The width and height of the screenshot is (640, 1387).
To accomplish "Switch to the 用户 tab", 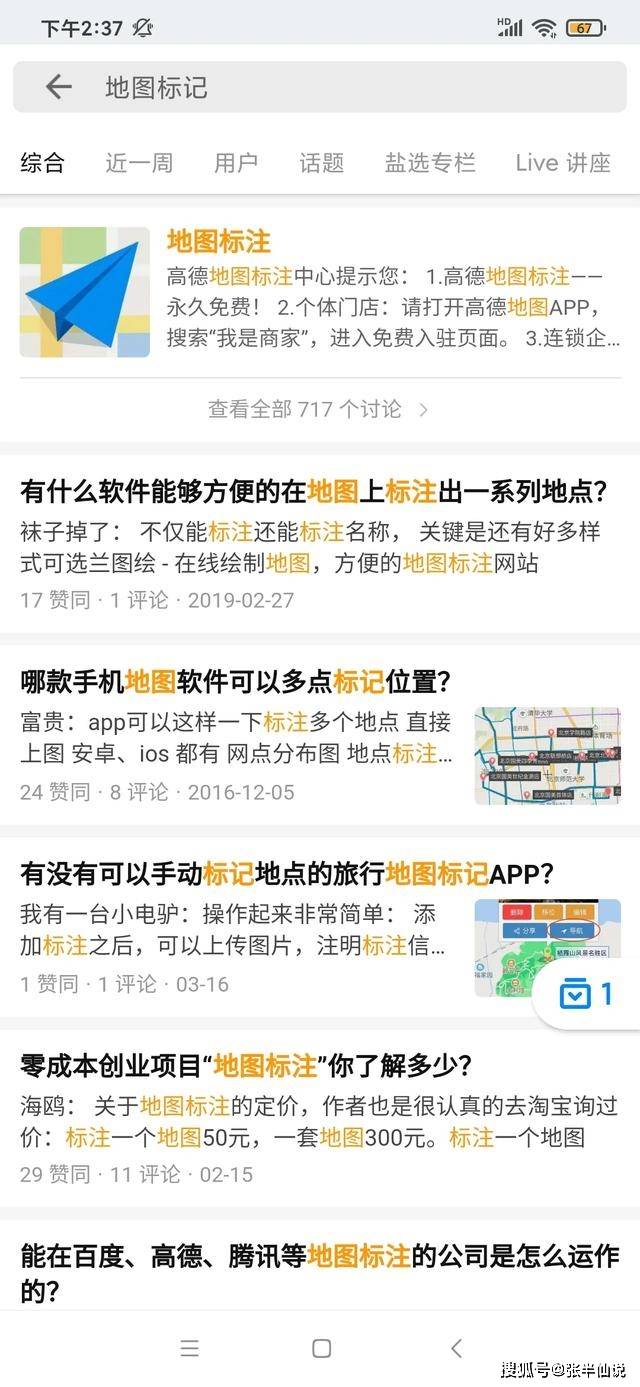I will tap(236, 163).
